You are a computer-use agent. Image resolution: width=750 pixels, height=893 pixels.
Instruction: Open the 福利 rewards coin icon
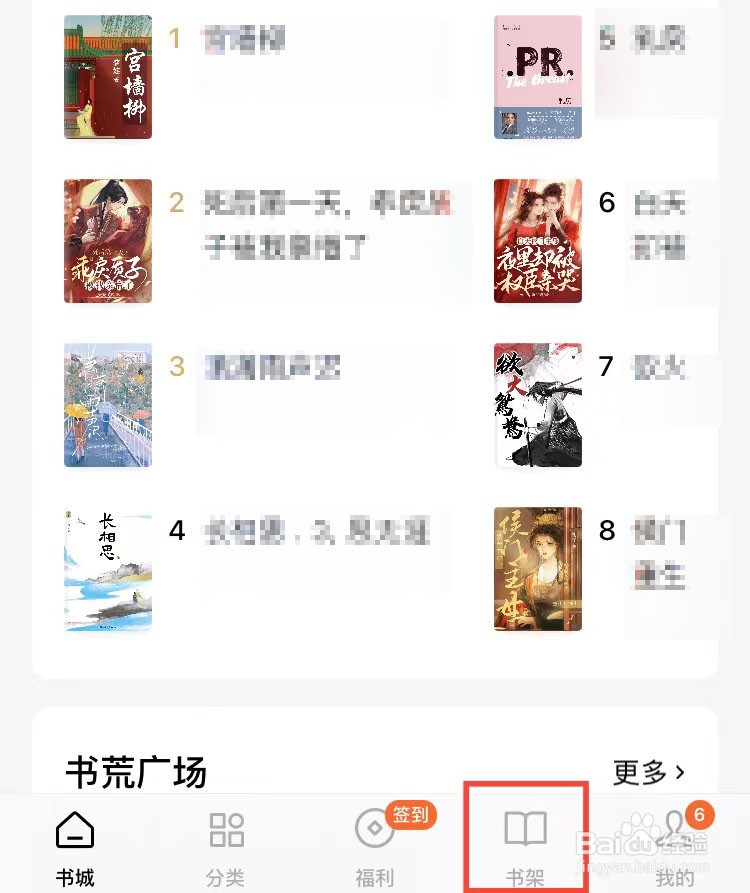point(375,829)
